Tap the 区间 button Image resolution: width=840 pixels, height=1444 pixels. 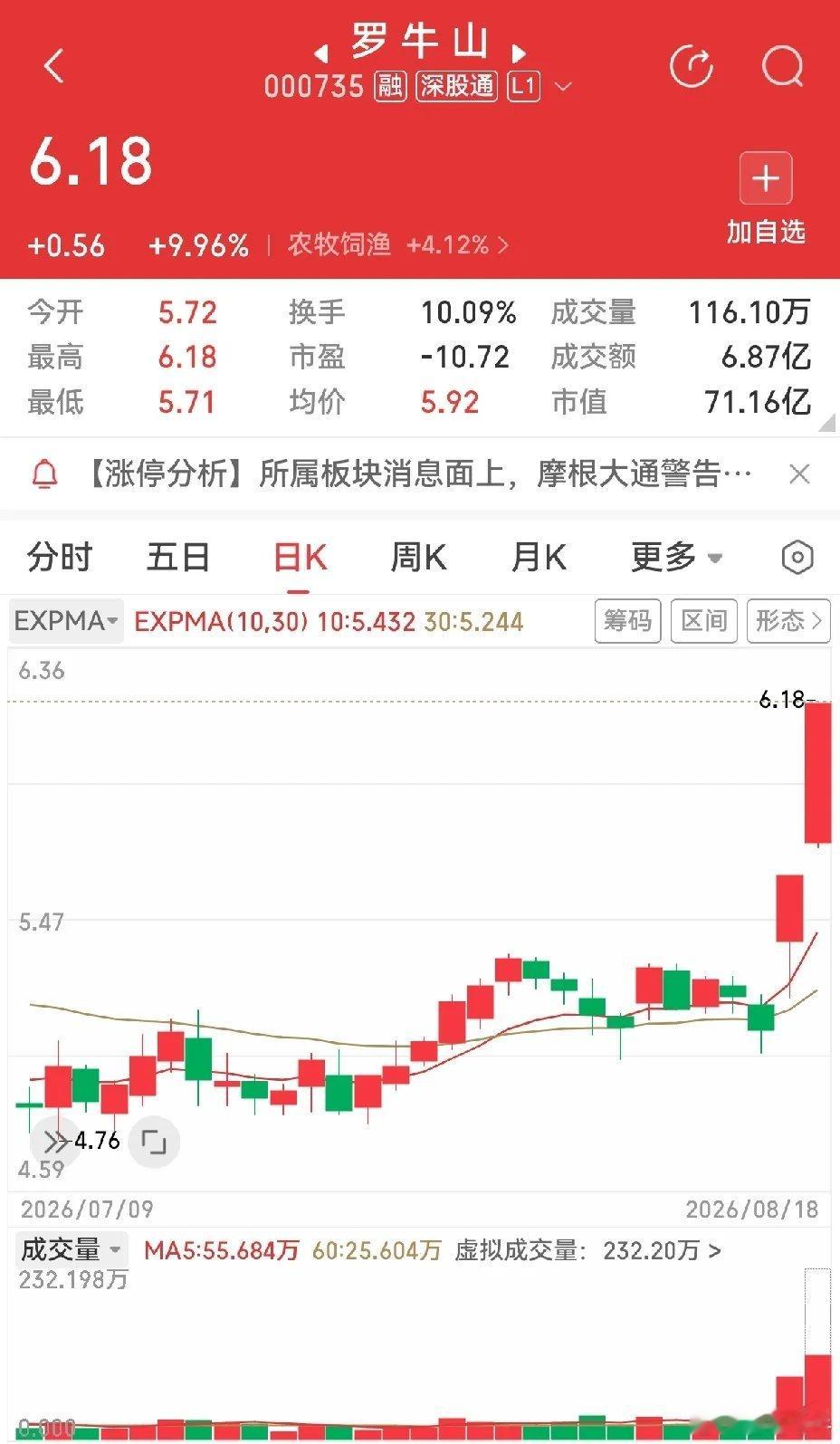tap(703, 621)
